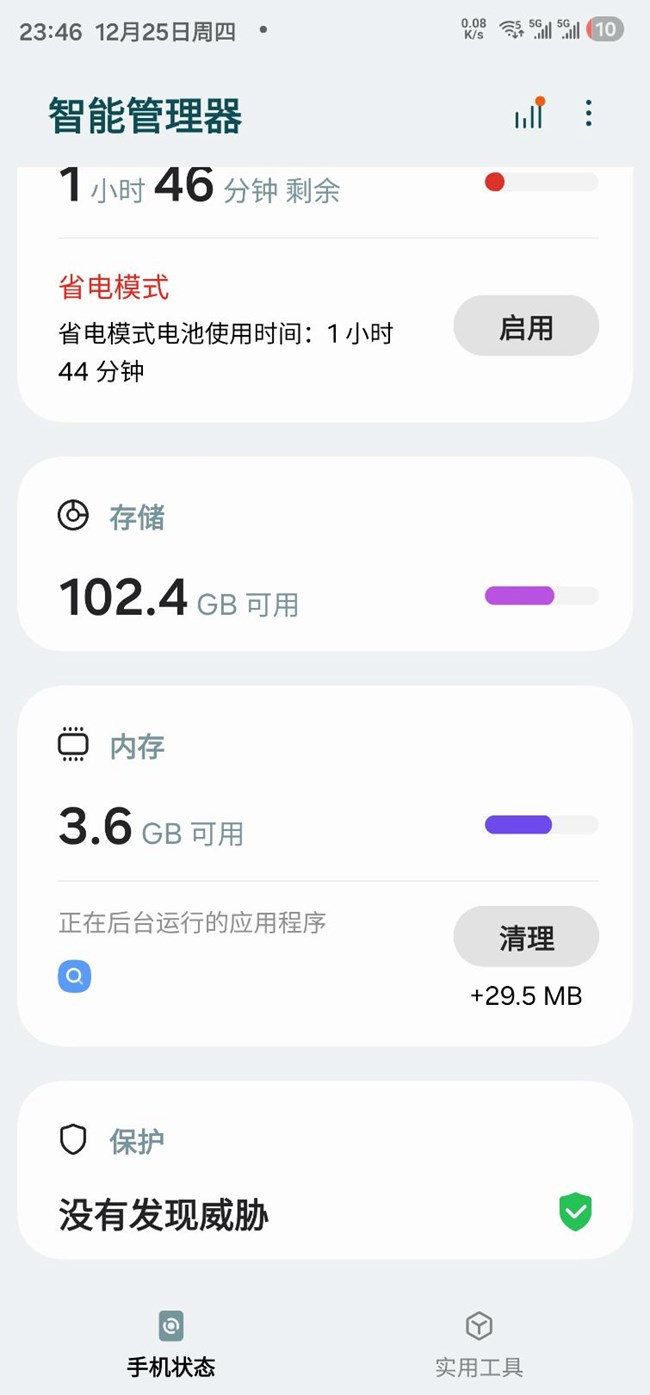Image resolution: width=650 pixels, height=1395 pixels.
Task: Open the usage statistics chart icon
Action: click(x=529, y=114)
